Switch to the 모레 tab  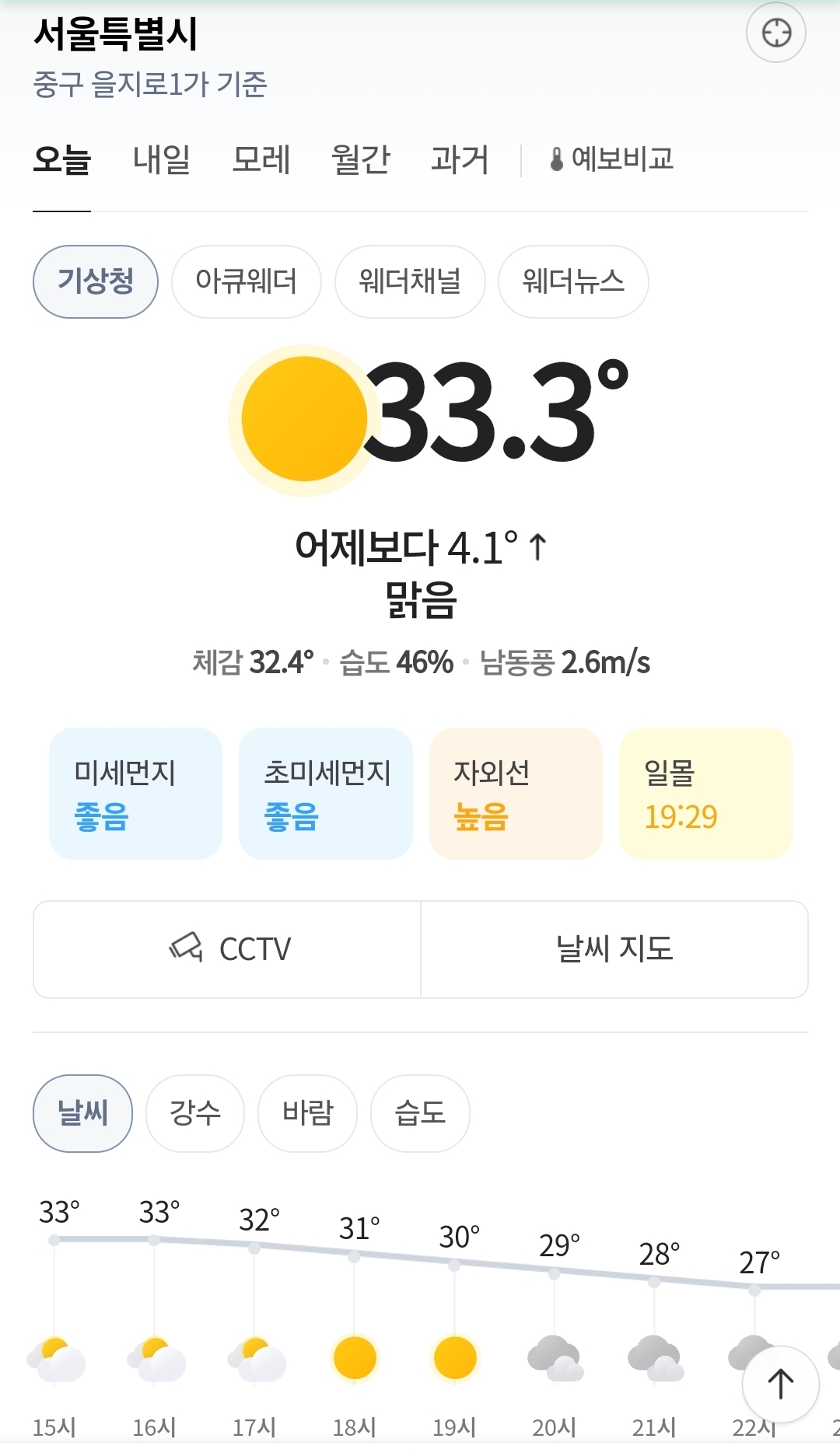coord(261,159)
